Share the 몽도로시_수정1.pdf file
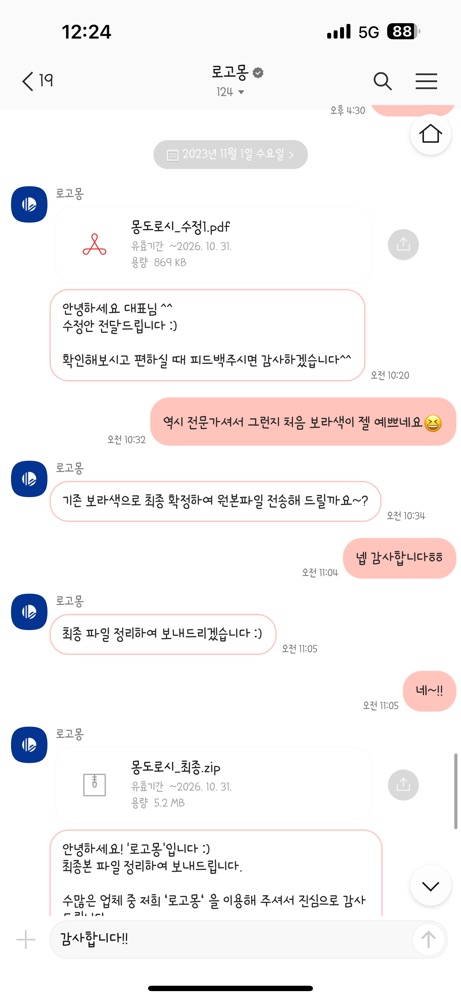Screen dimensions: 461x1000 [x=403, y=244]
